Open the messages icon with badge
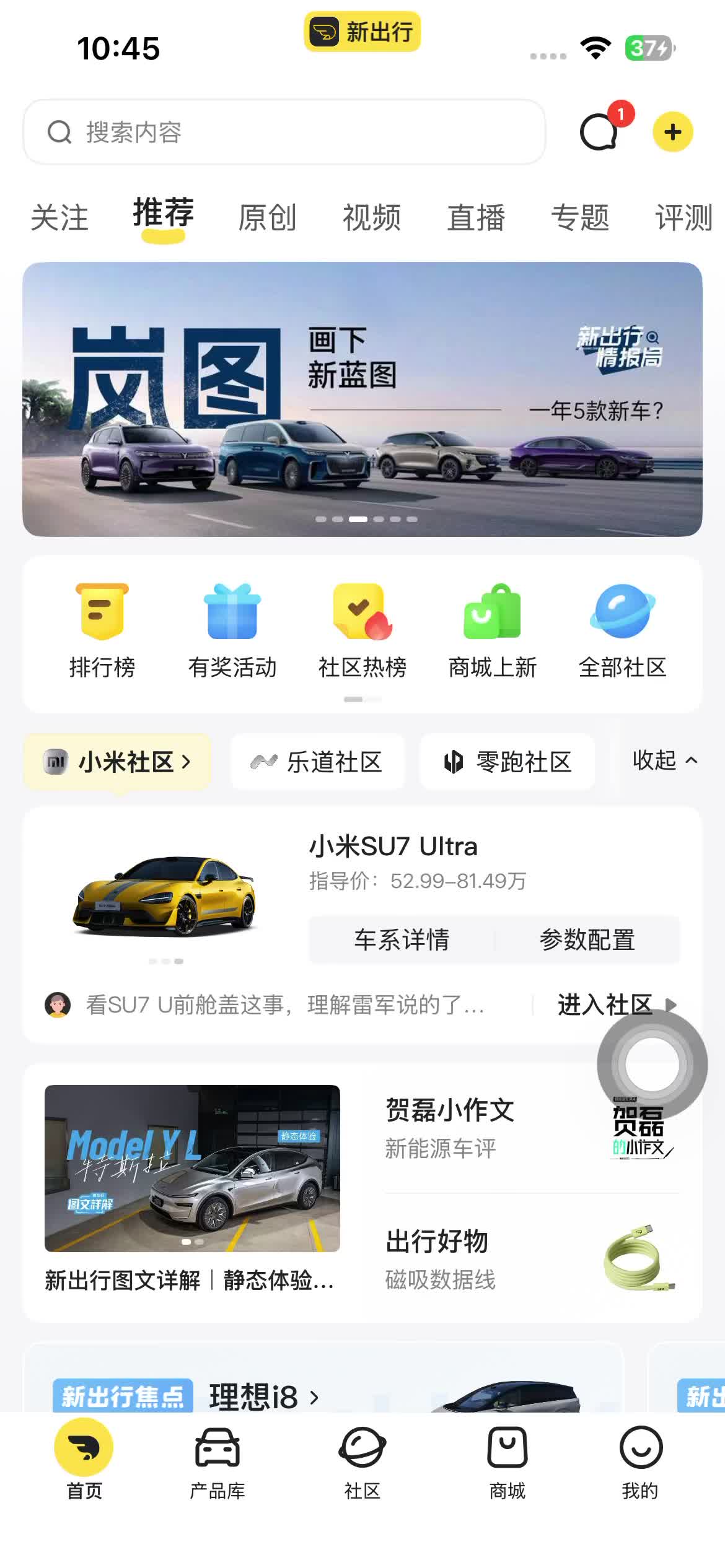Viewport: 725px width, 1568px height. [x=599, y=131]
